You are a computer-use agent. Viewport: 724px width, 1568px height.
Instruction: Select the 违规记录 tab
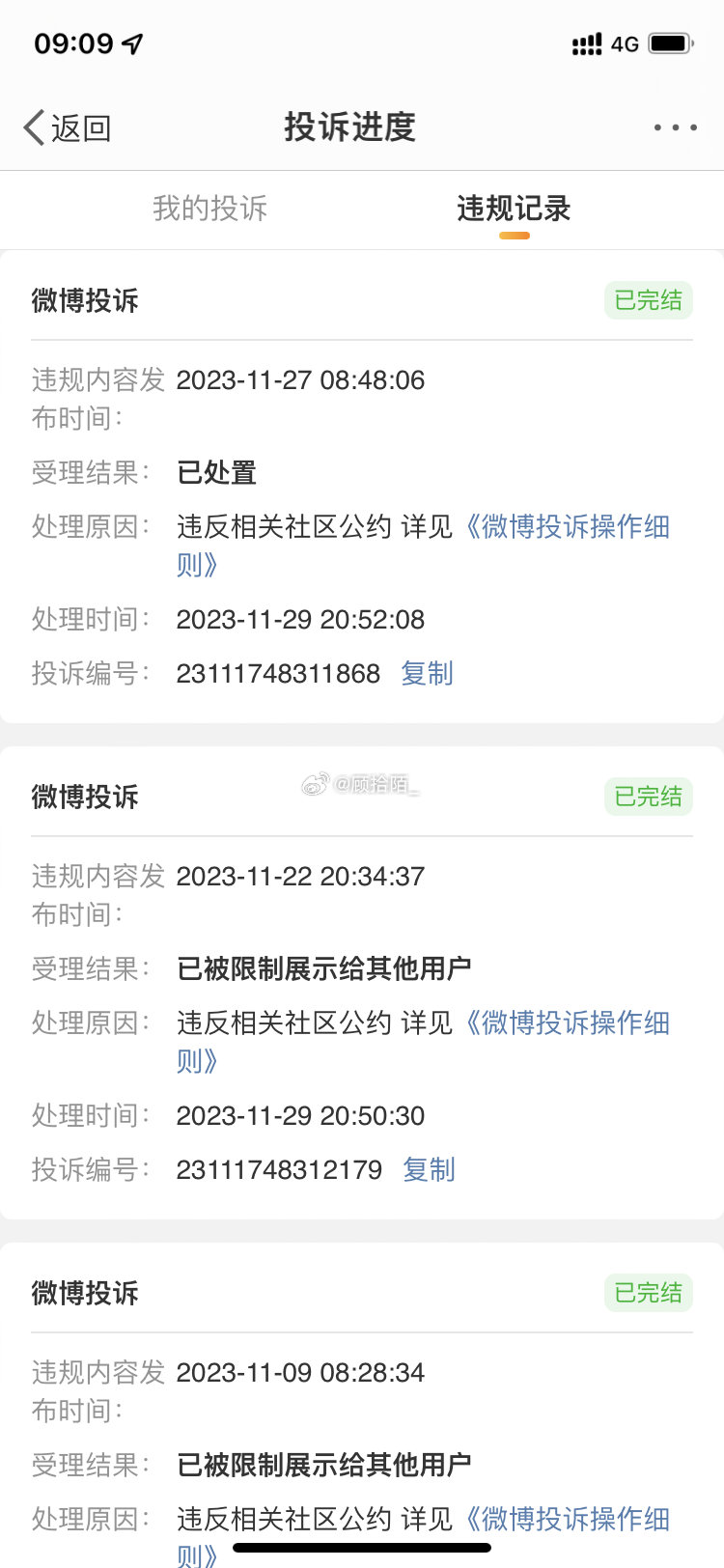[x=514, y=209]
